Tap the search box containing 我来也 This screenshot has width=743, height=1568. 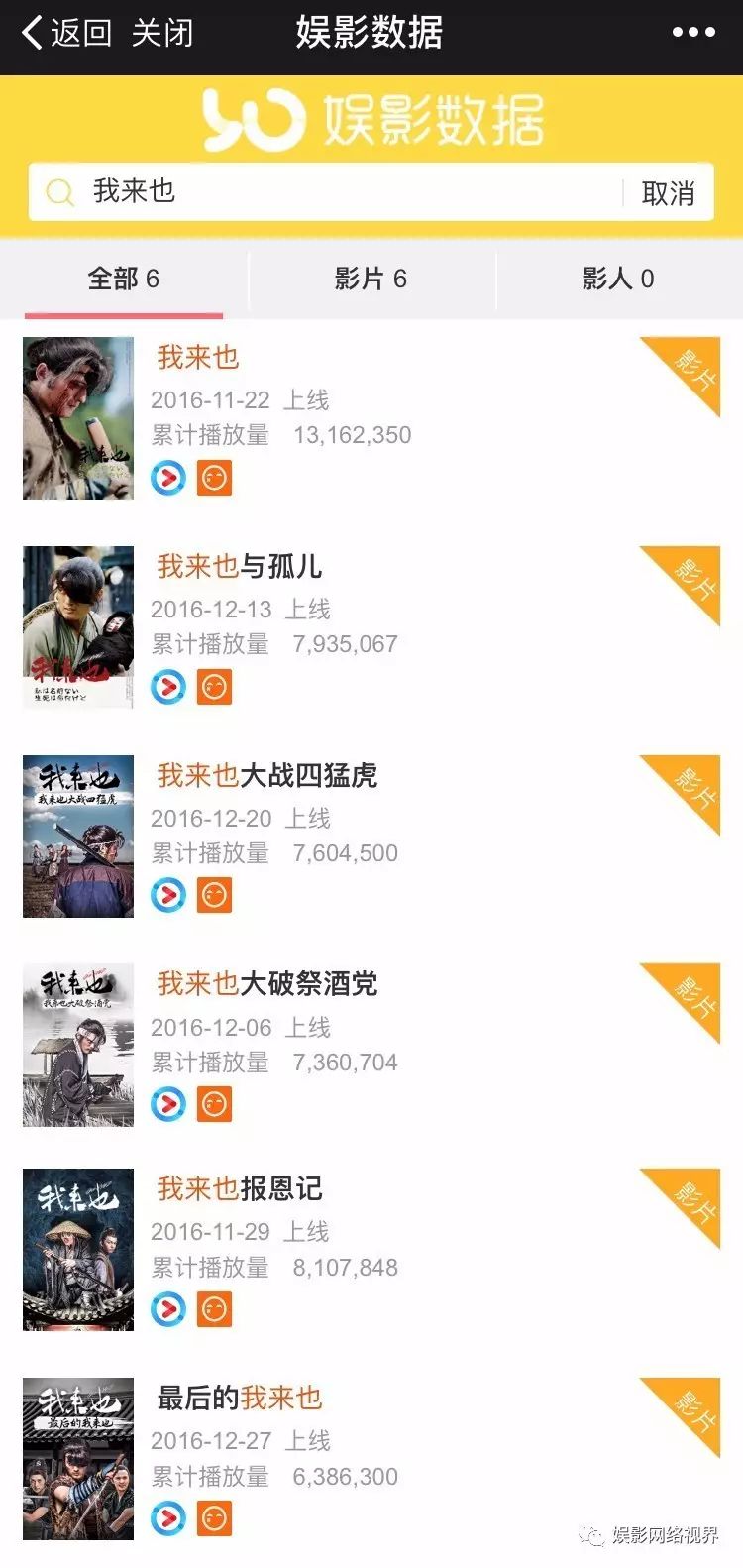coord(327,191)
